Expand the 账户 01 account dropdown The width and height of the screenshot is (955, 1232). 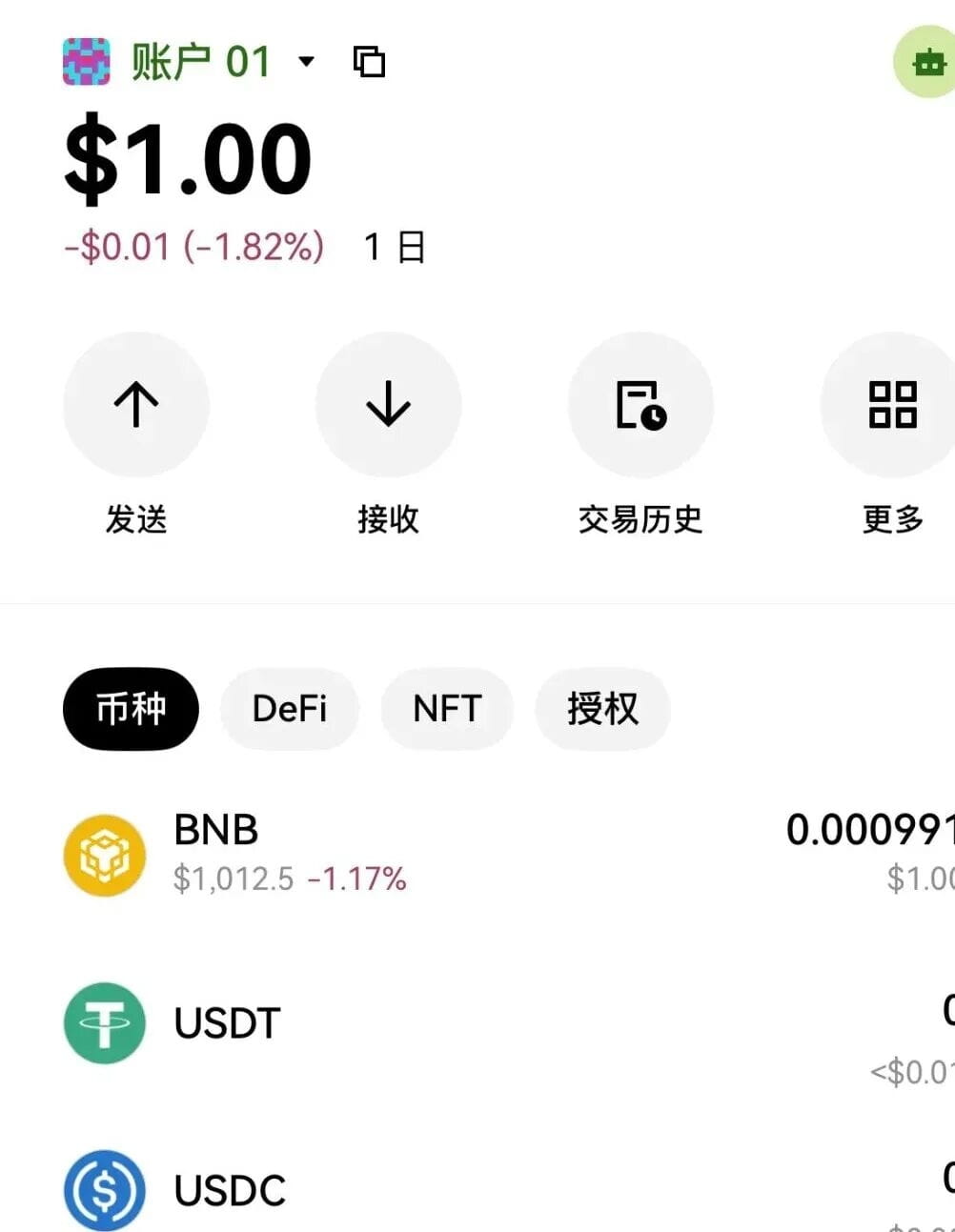pos(306,62)
